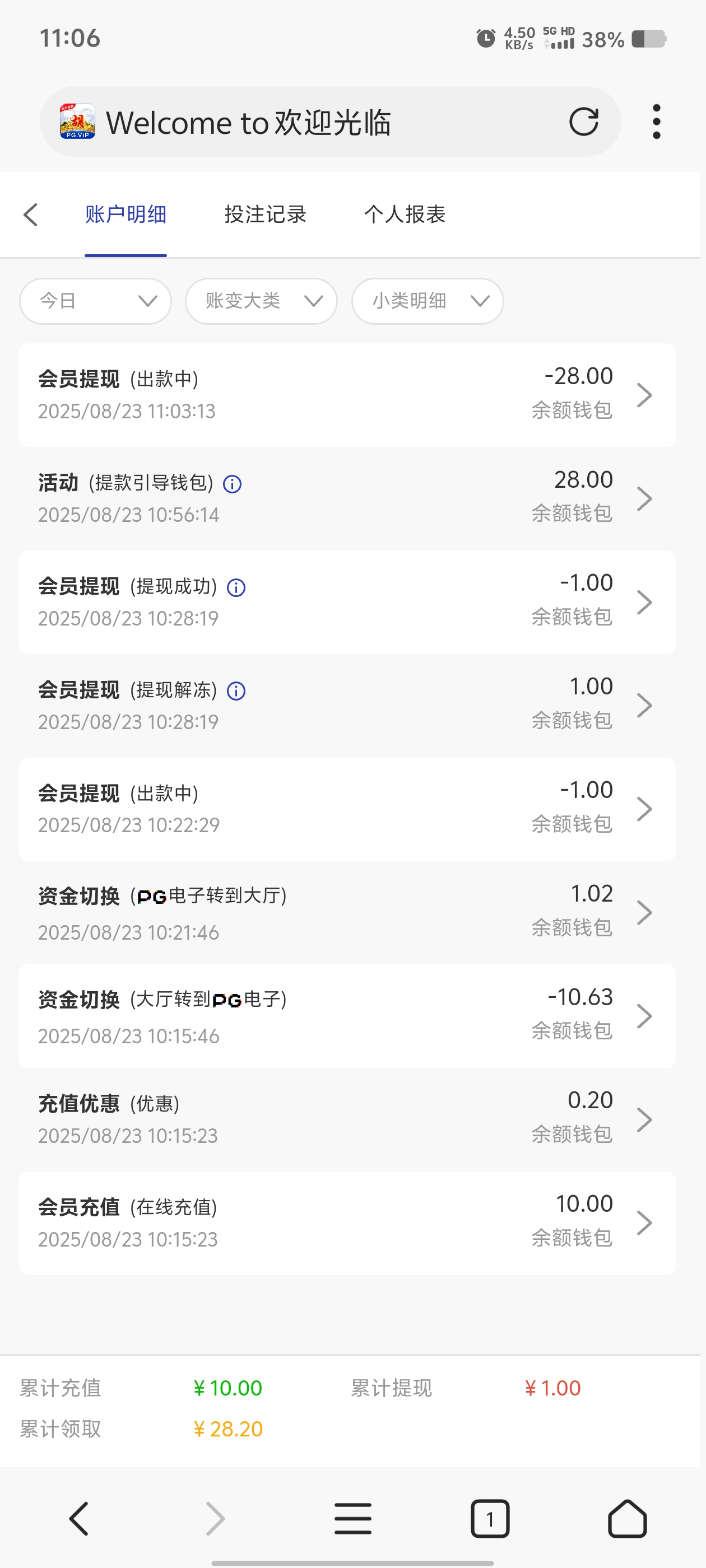Tap the back arrow beside 账户明细

(31, 214)
